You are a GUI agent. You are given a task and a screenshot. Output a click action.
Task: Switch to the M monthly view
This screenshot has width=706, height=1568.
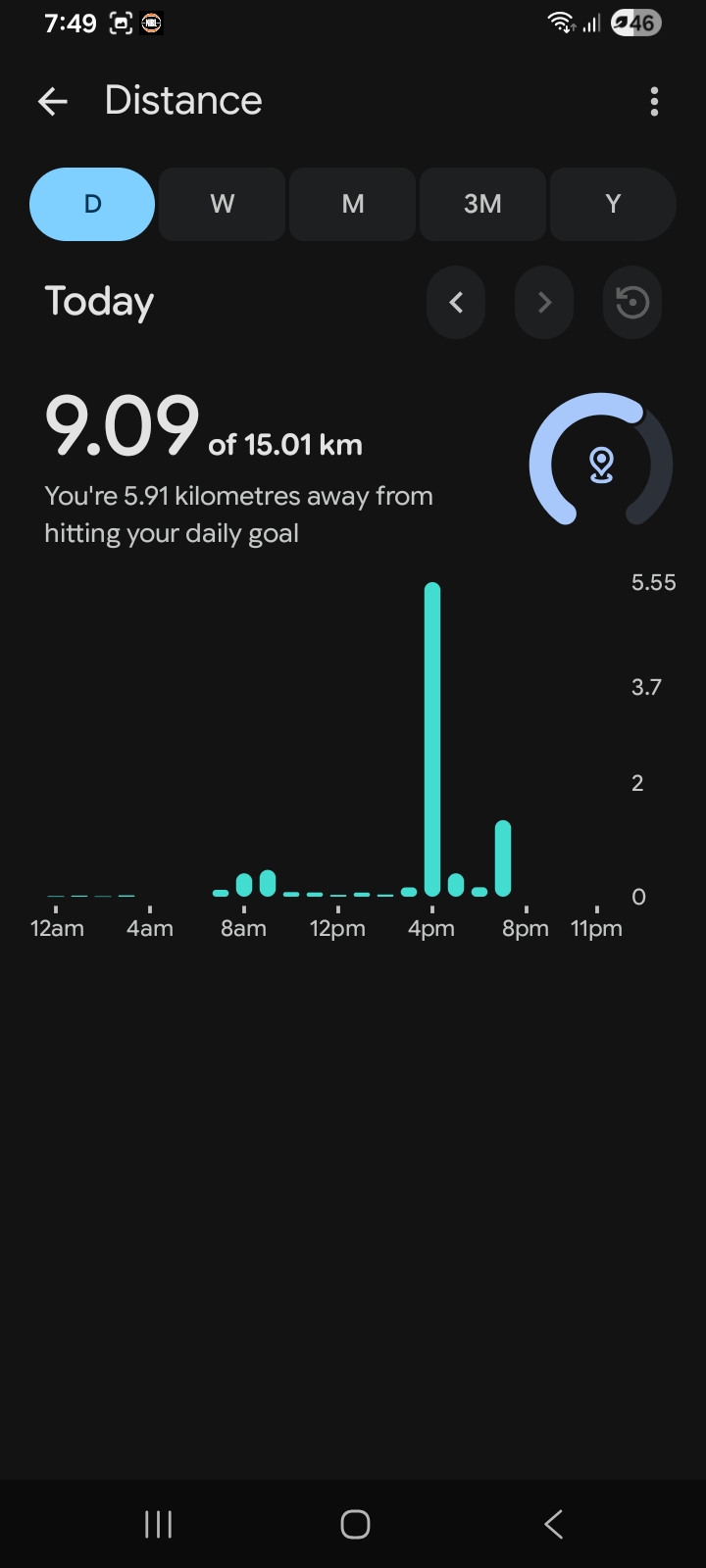tap(353, 204)
